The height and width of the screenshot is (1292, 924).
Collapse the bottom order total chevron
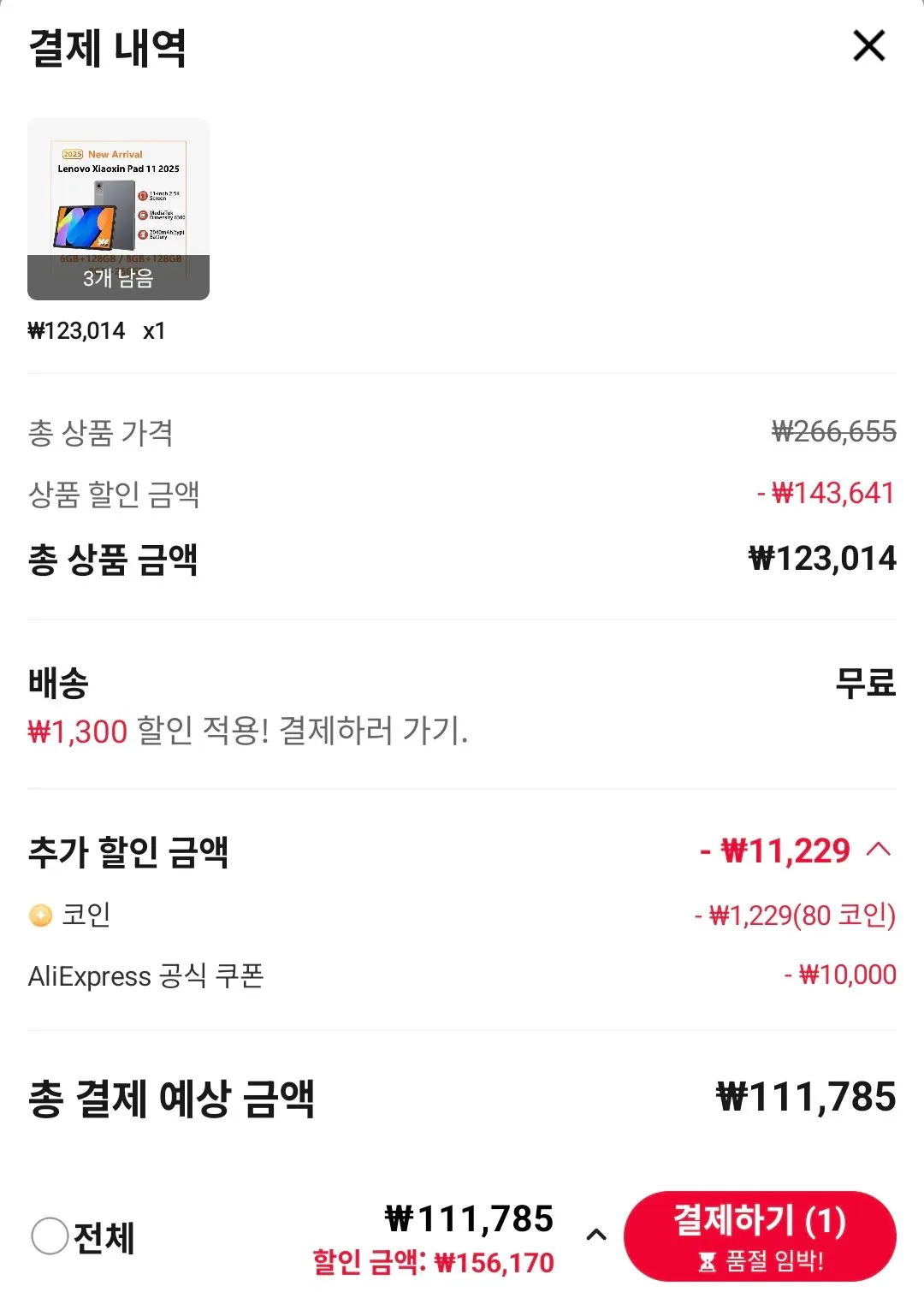point(596,1233)
